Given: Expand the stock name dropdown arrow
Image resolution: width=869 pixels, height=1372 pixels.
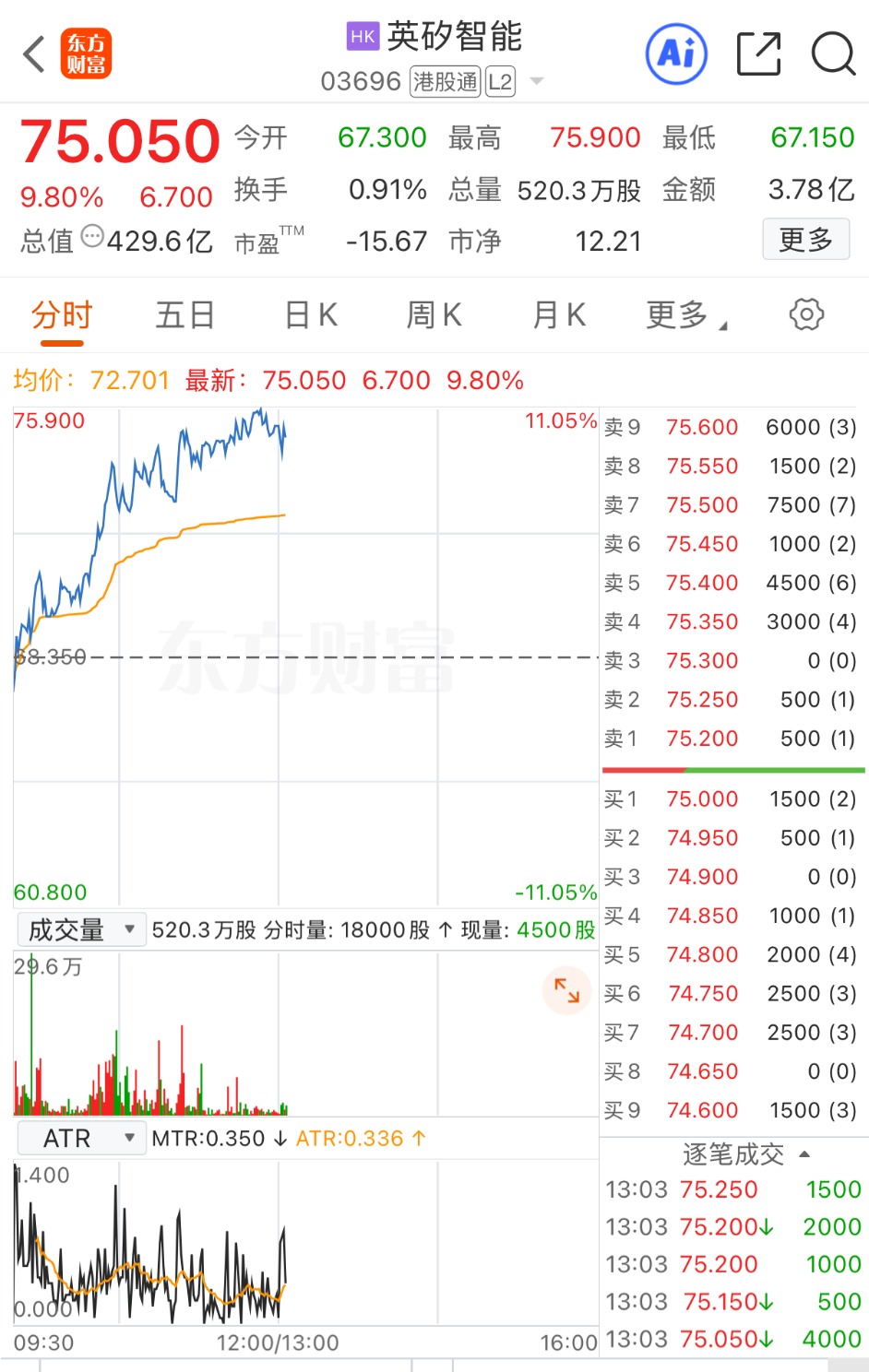Looking at the screenshot, I should (x=537, y=81).
